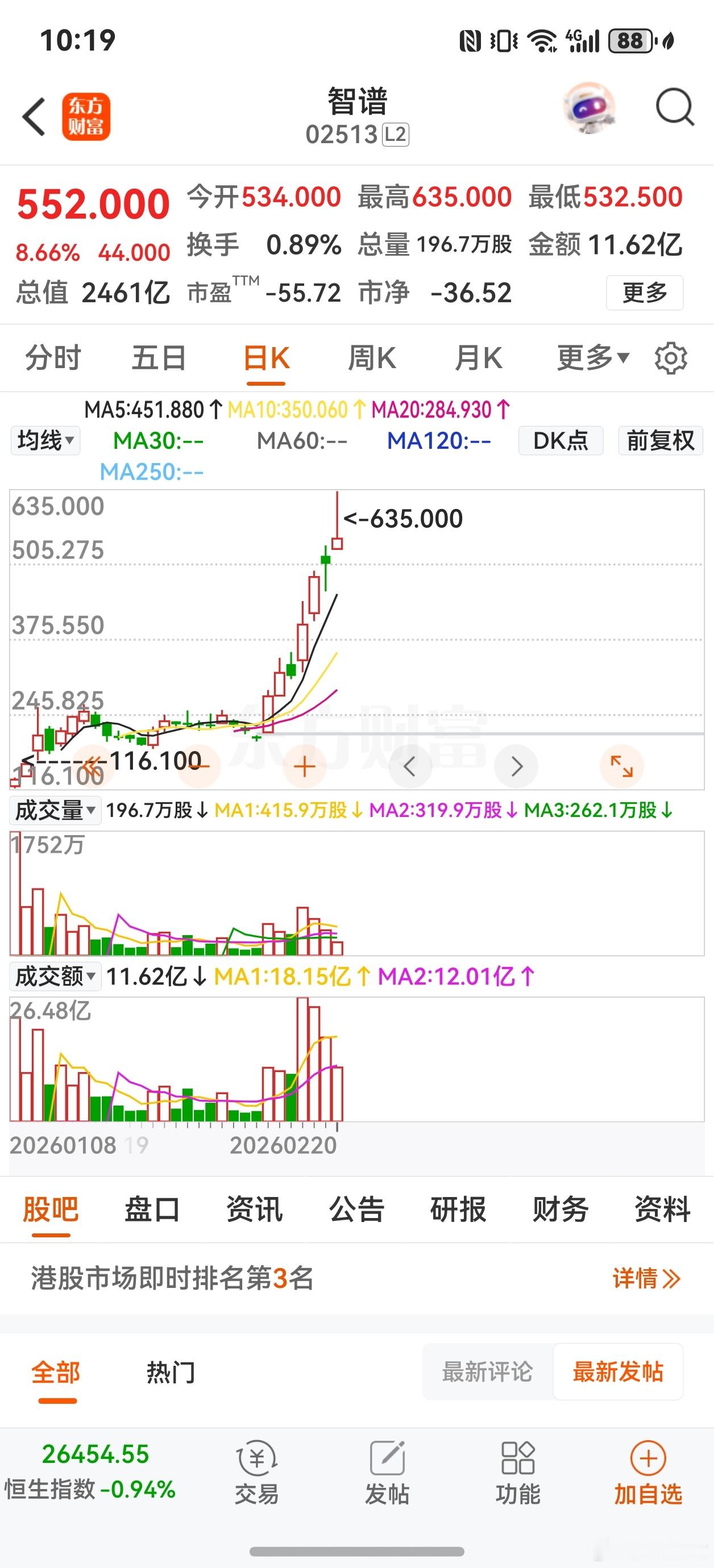Viewport: 714px width, 1568px height.
Task: Open the 成交量 volume indicator dropdown
Action: coord(55,810)
